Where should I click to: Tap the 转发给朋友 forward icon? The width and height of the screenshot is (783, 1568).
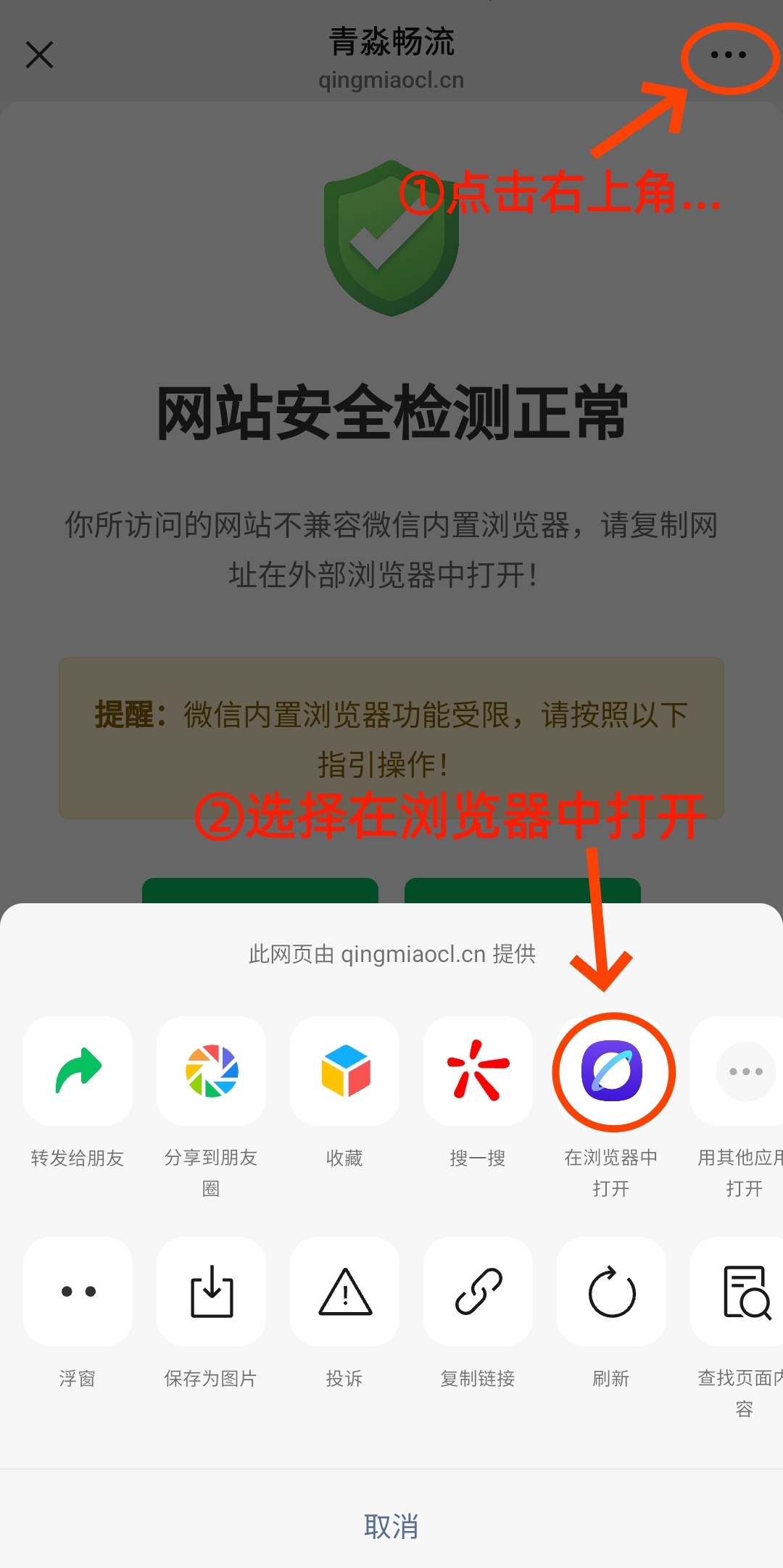(x=77, y=1071)
